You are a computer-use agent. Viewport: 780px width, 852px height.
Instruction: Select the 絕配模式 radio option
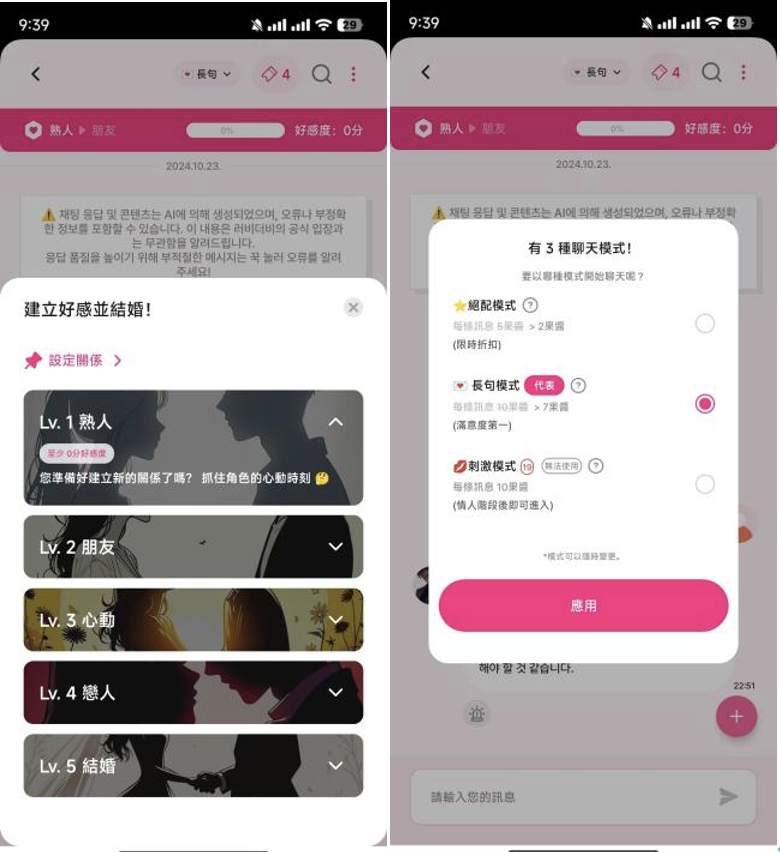(705, 323)
